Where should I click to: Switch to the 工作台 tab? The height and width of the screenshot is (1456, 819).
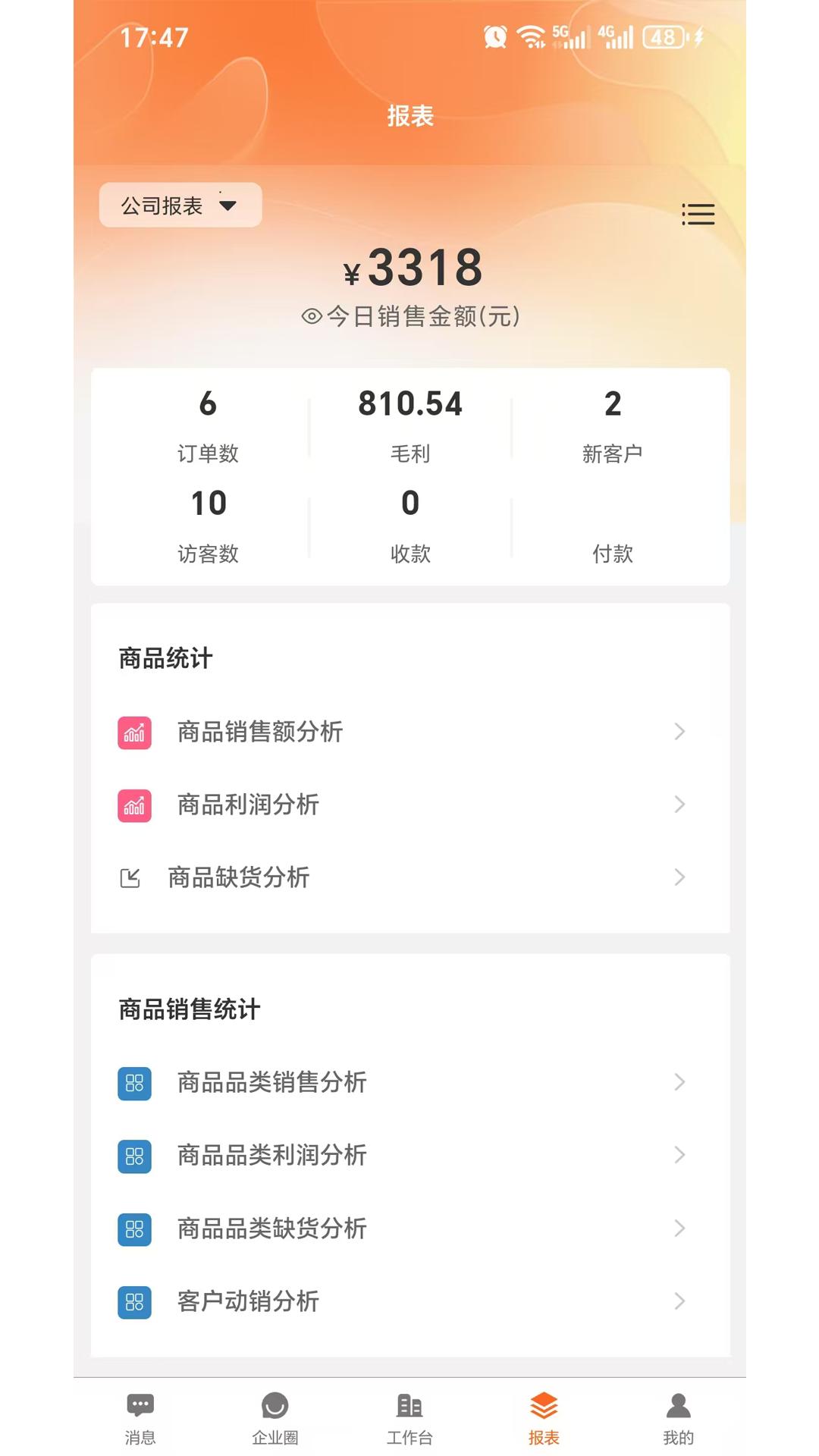(409, 1418)
